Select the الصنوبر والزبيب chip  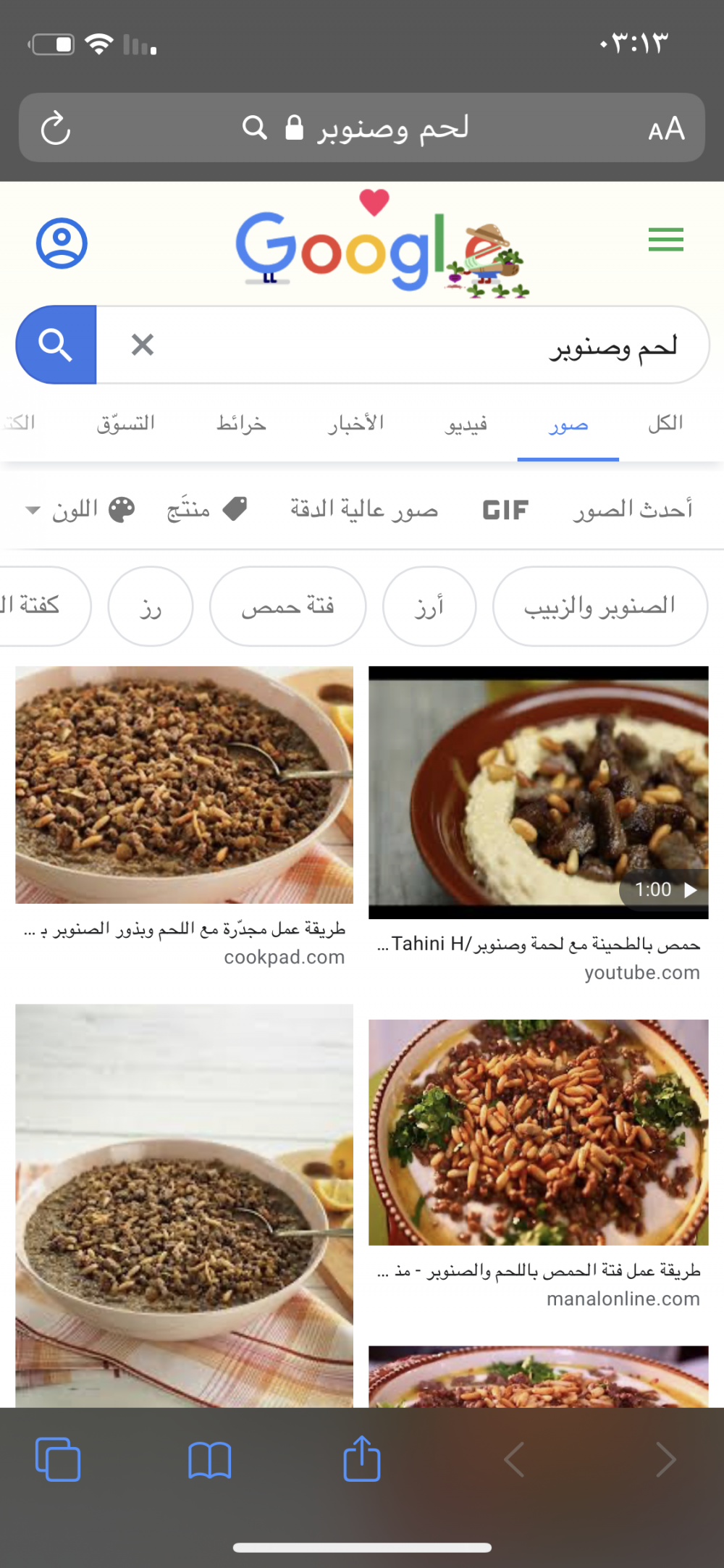tap(599, 606)
